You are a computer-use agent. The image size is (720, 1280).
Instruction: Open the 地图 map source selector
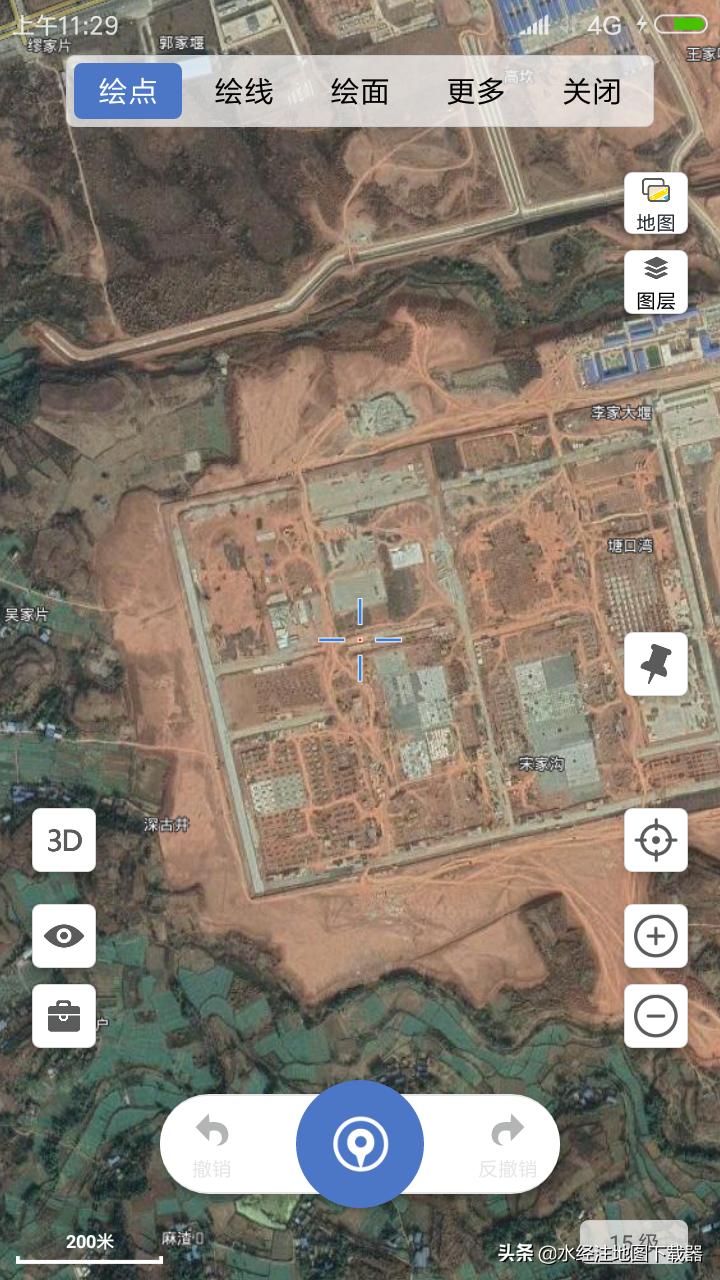(x=656, y=203)
